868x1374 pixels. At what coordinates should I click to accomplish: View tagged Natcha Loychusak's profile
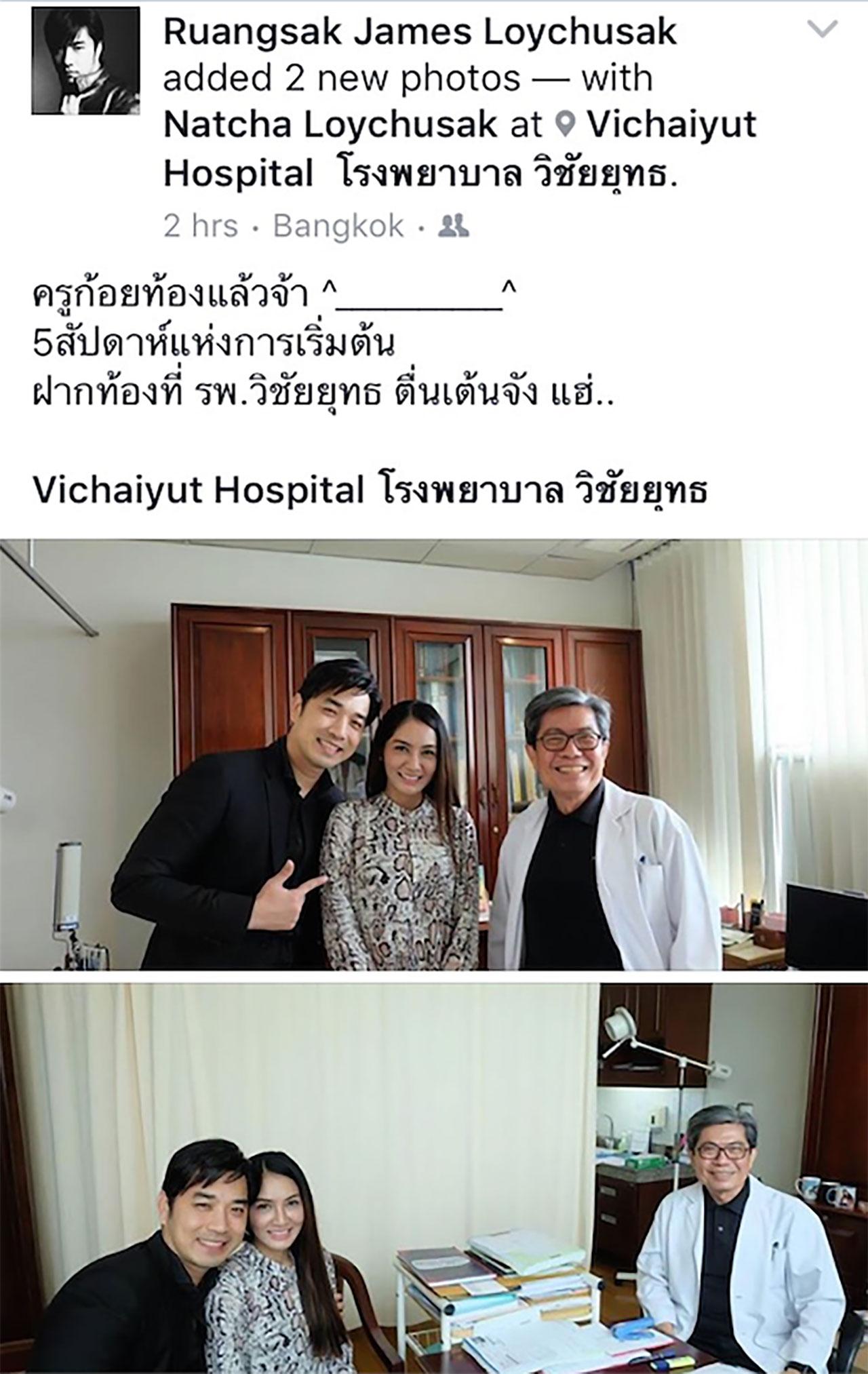click(330, 125)
